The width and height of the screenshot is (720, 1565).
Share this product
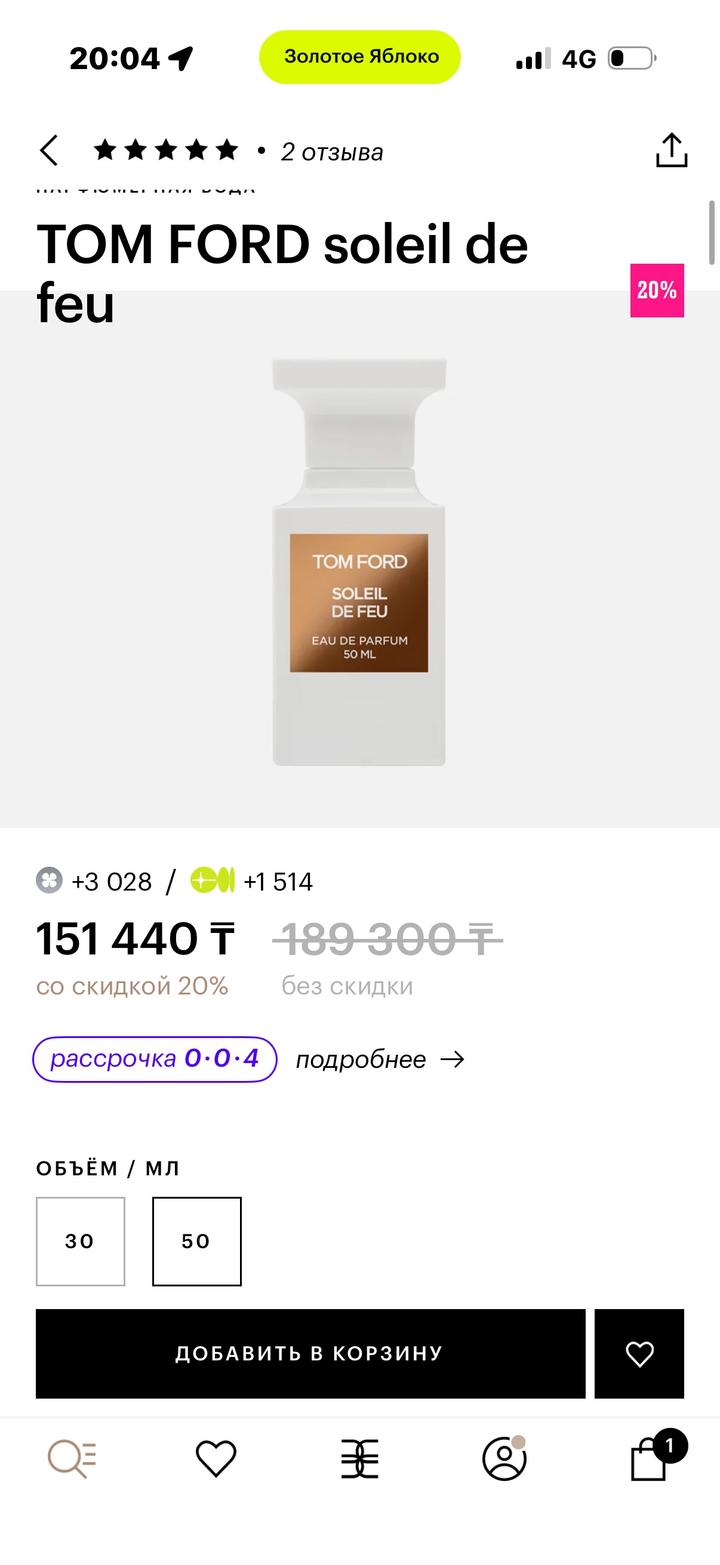tap(671, 151)
